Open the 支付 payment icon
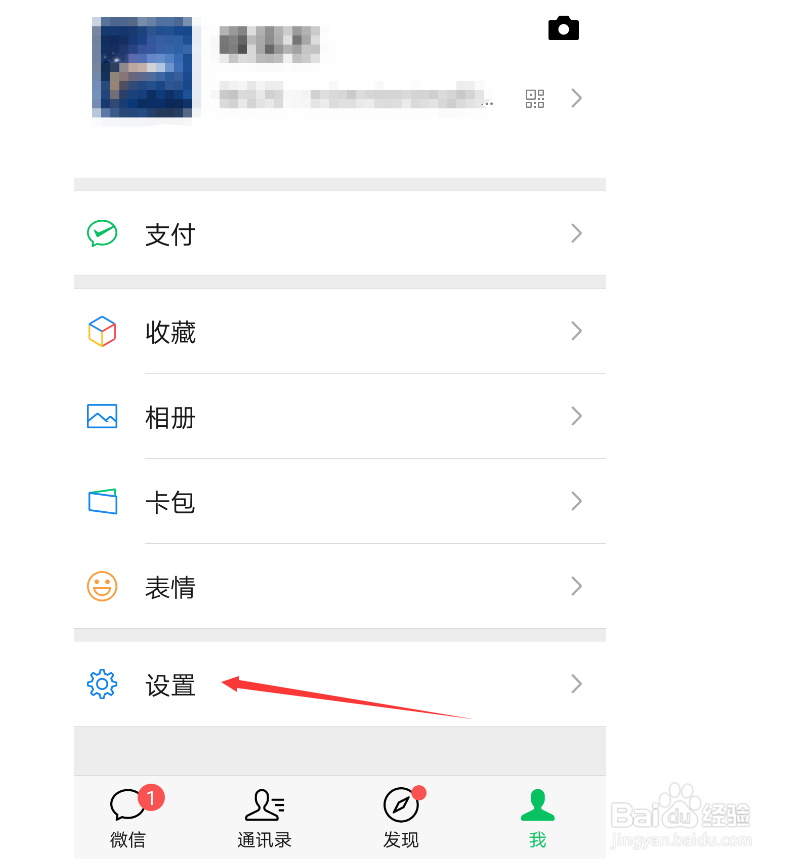796x868 pixels. [x=102, y=234]
